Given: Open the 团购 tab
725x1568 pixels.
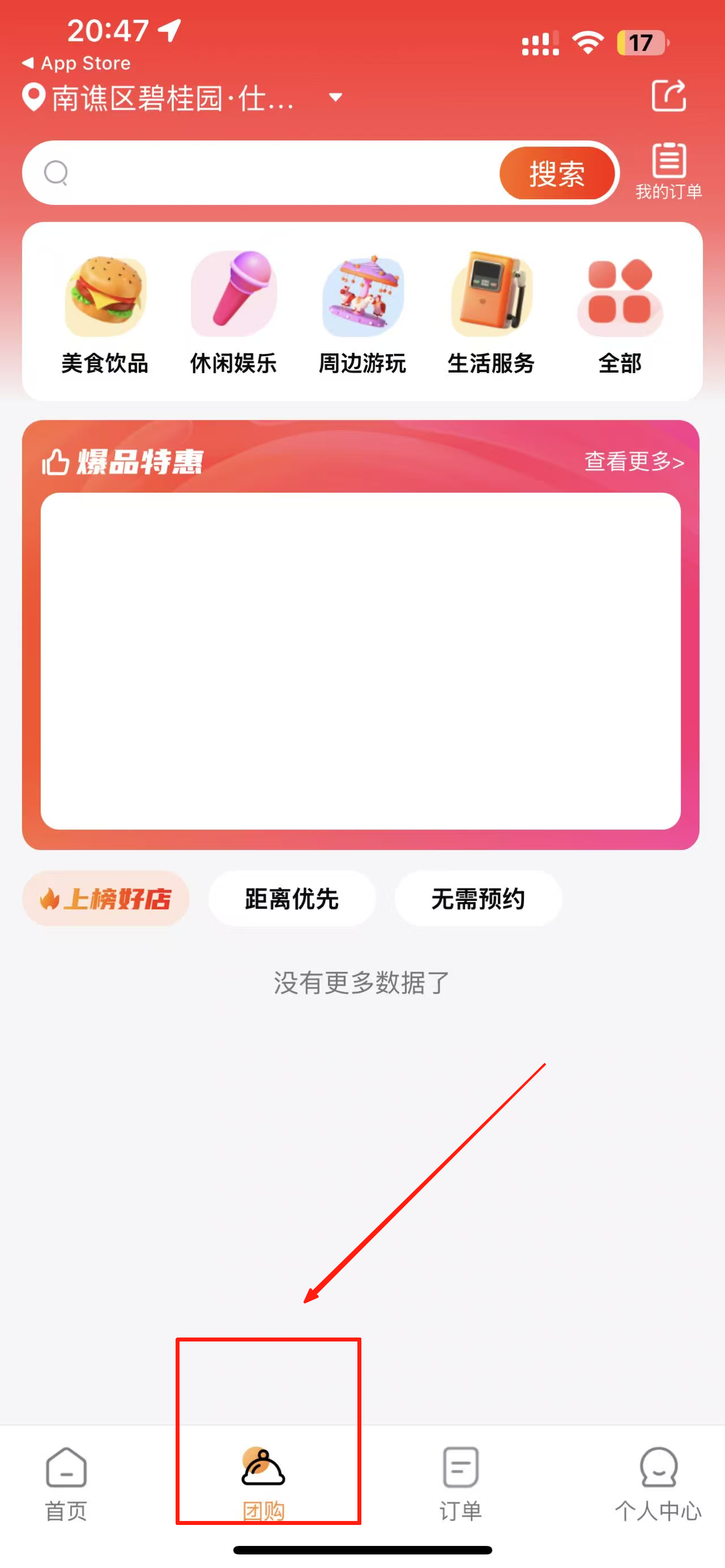Looking at the screenshot, I should [x=263, y=1483].
